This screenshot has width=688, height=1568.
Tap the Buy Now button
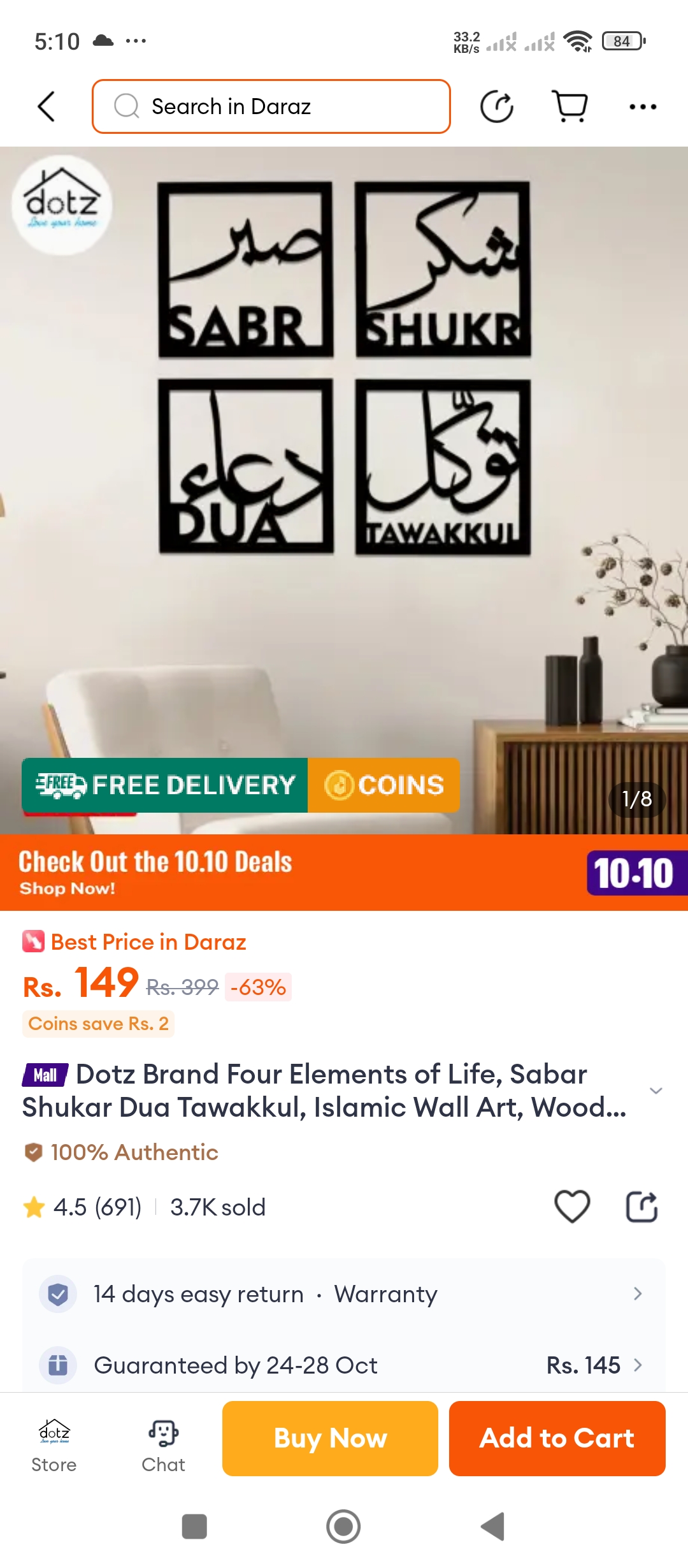click(330, 1439)
